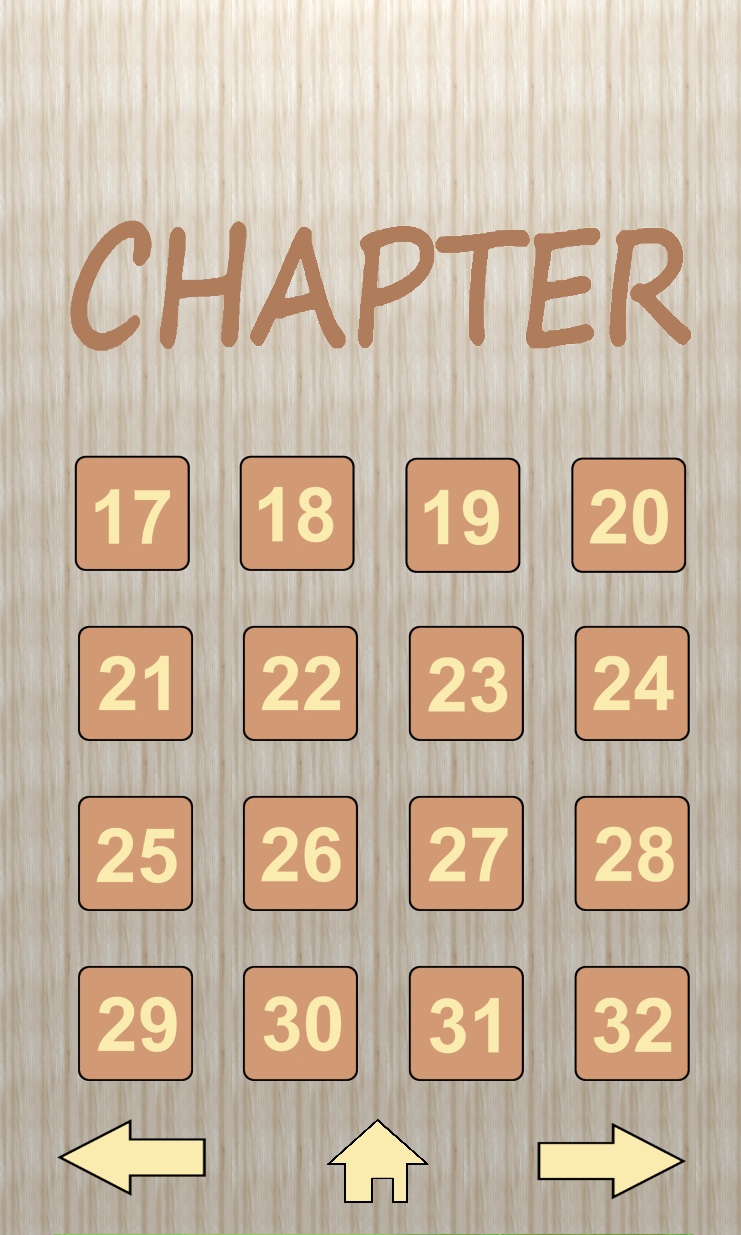This screenshot has width=741, height=1235.
Task: Select chapter 24
Action: (x=632, y=683)
